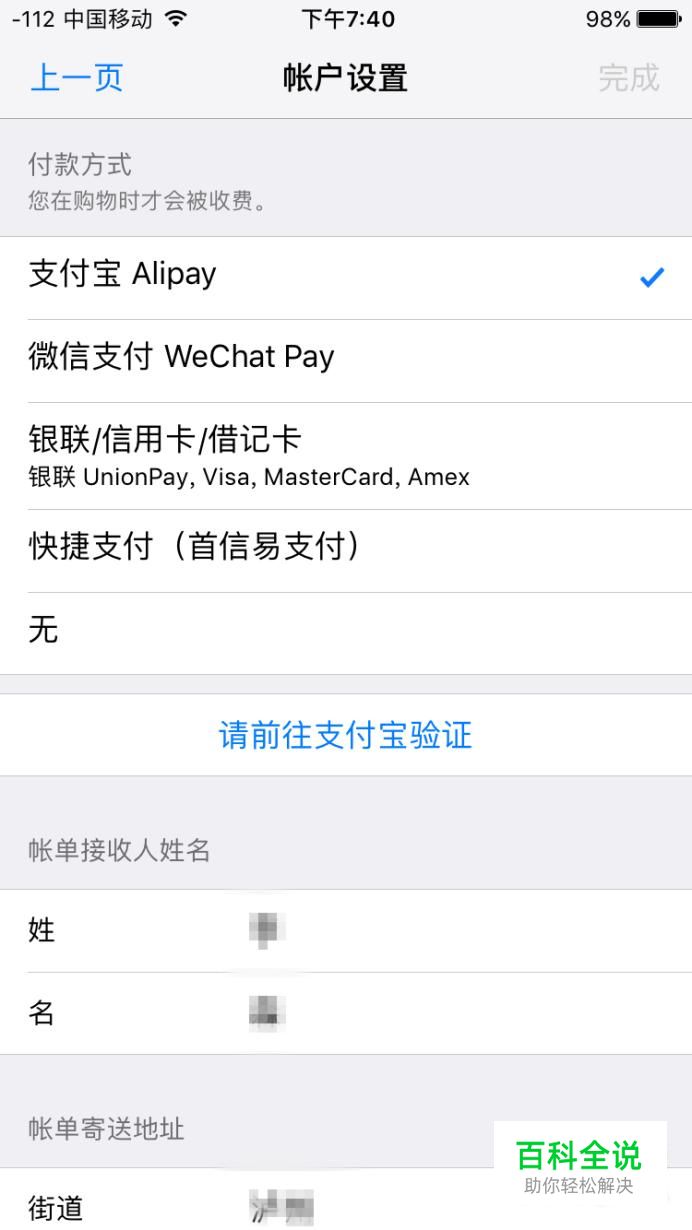Select 银联/信用卡/借记卡 option
The height and width of the screenshot is (1230, 692).
(x=346, y=456)
